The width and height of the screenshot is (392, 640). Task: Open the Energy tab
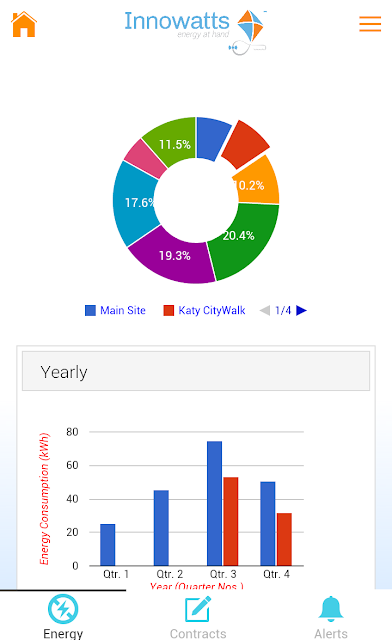coord(63,616)
